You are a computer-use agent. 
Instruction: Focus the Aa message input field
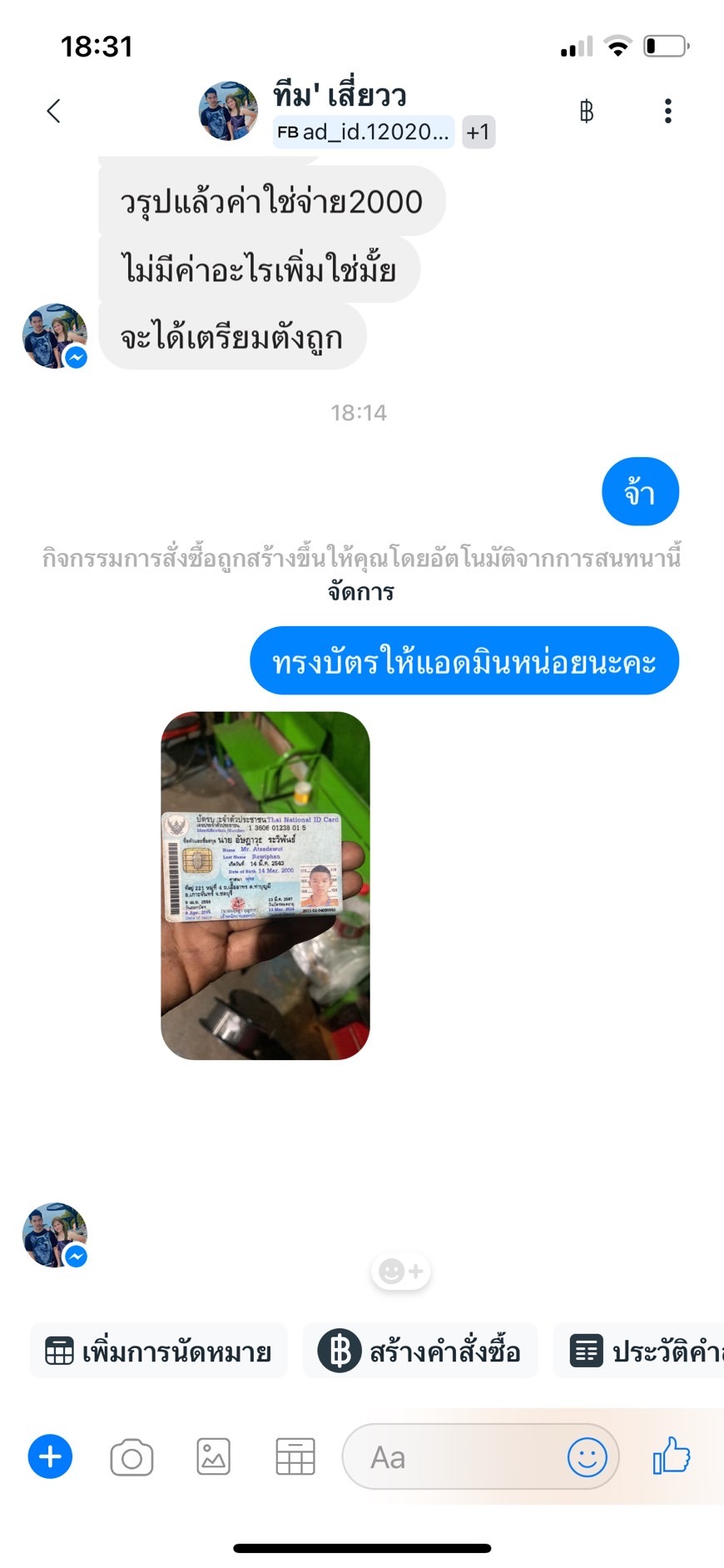454,1457
